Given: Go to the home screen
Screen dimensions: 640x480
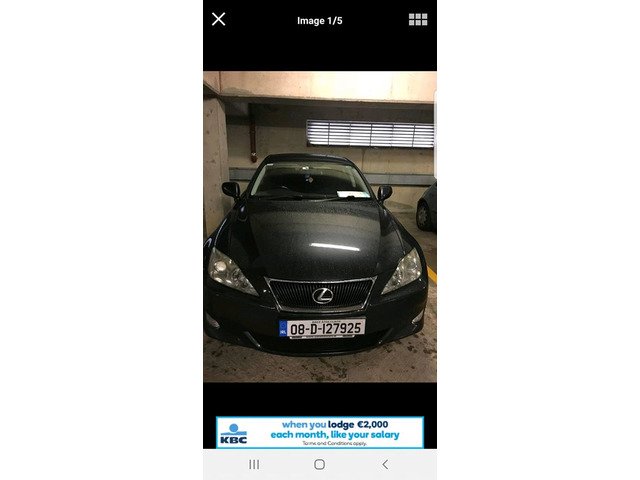Looking at the screenshot, I should pyautogui.click(x=319, y=464).
